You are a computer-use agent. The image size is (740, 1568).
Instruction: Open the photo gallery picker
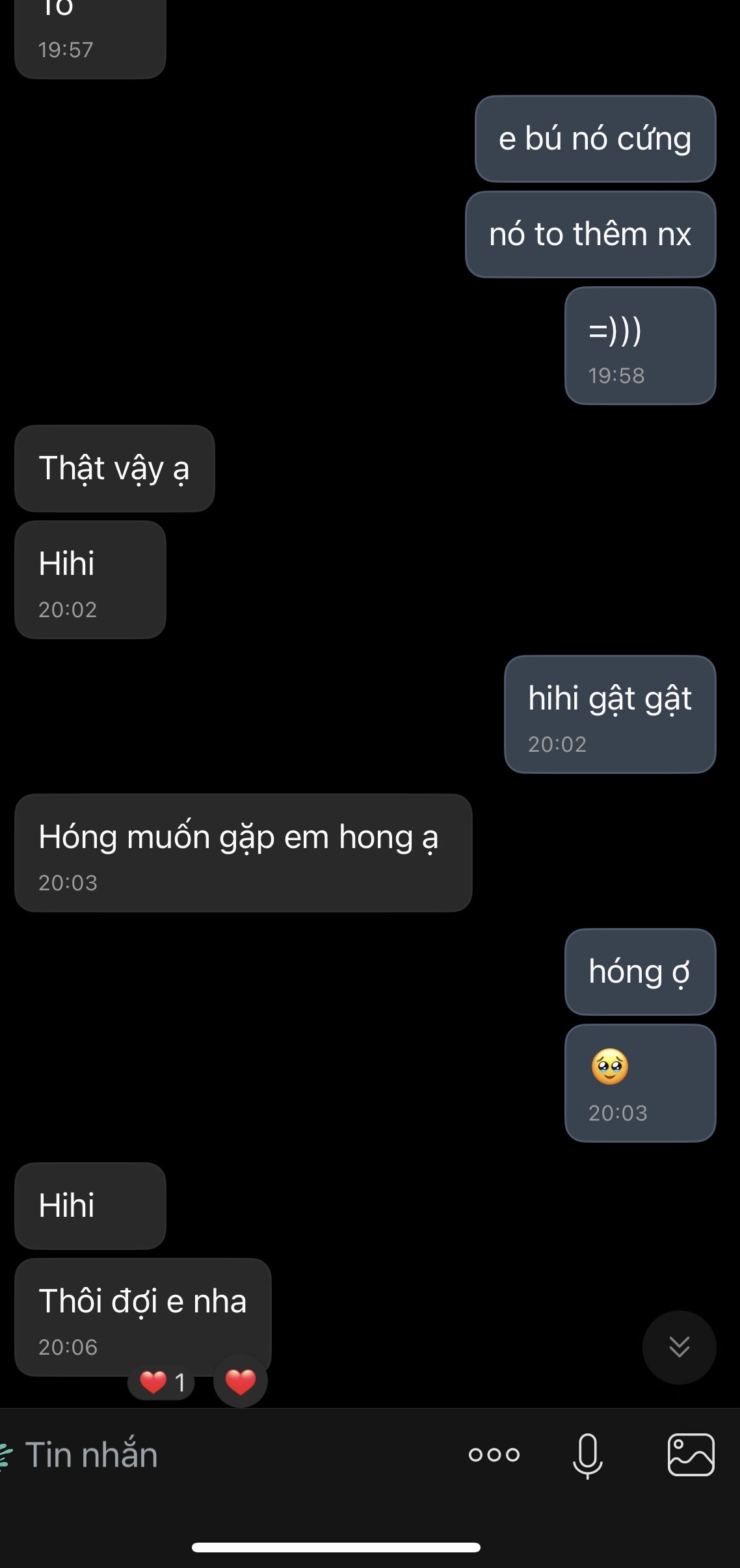coord(691,1455)
